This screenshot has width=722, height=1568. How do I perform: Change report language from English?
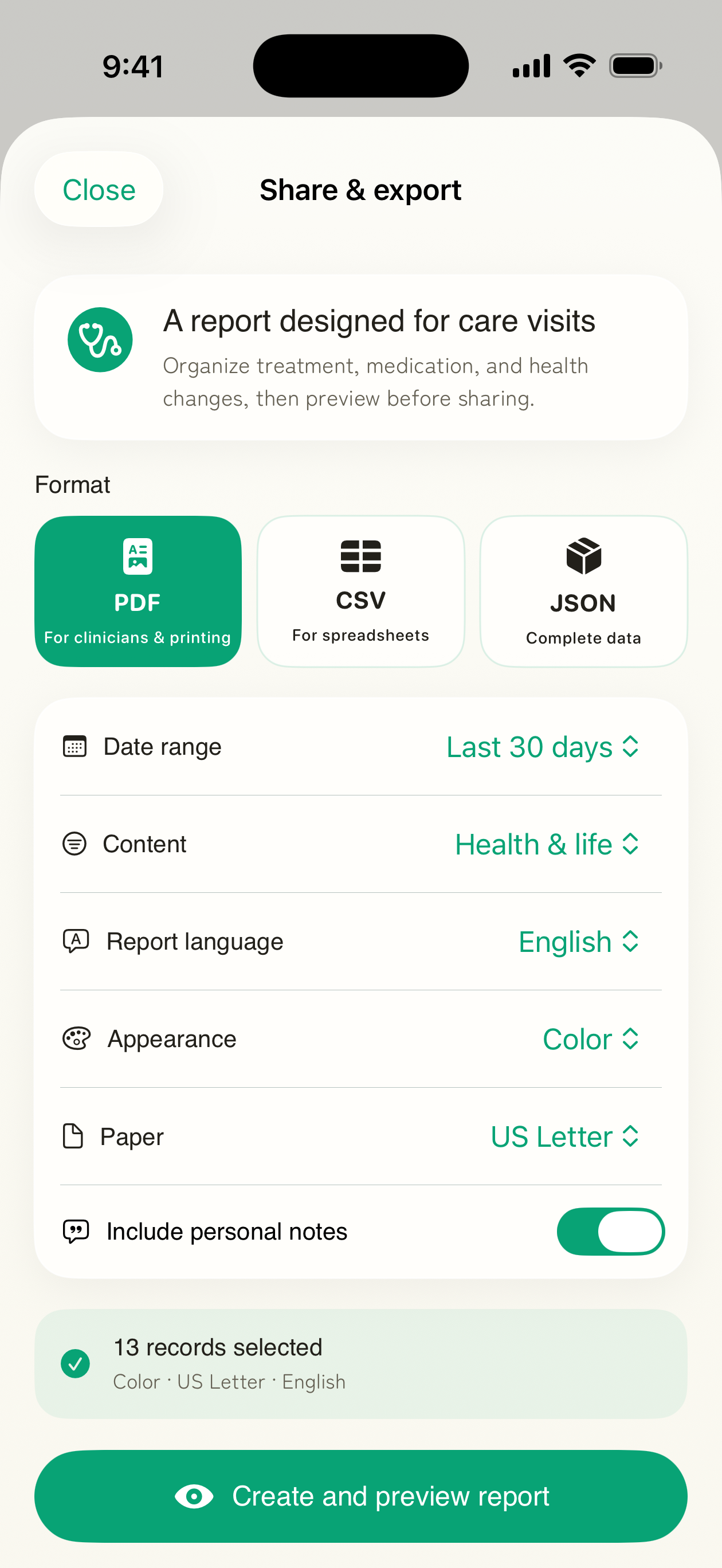579,942
